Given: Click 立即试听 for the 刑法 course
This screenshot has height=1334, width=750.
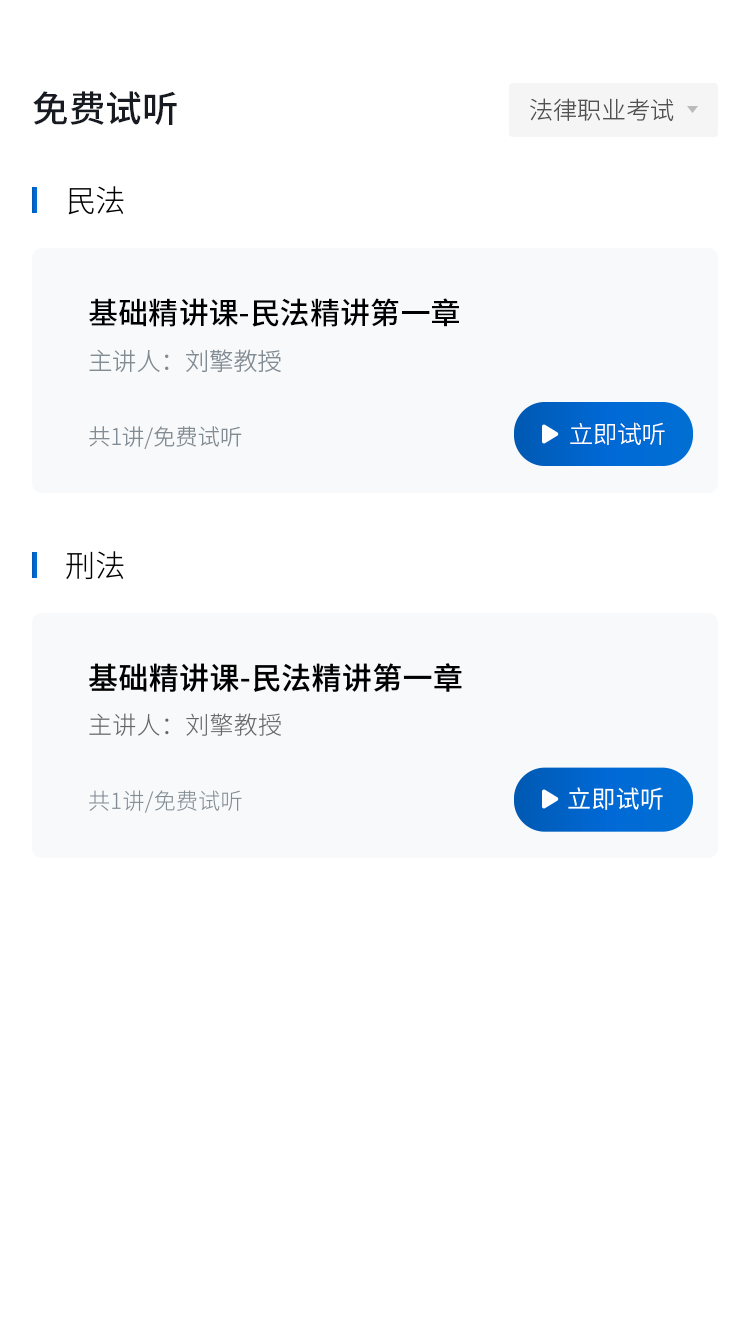Looking at the screenshot, I should tap(603, 799).
